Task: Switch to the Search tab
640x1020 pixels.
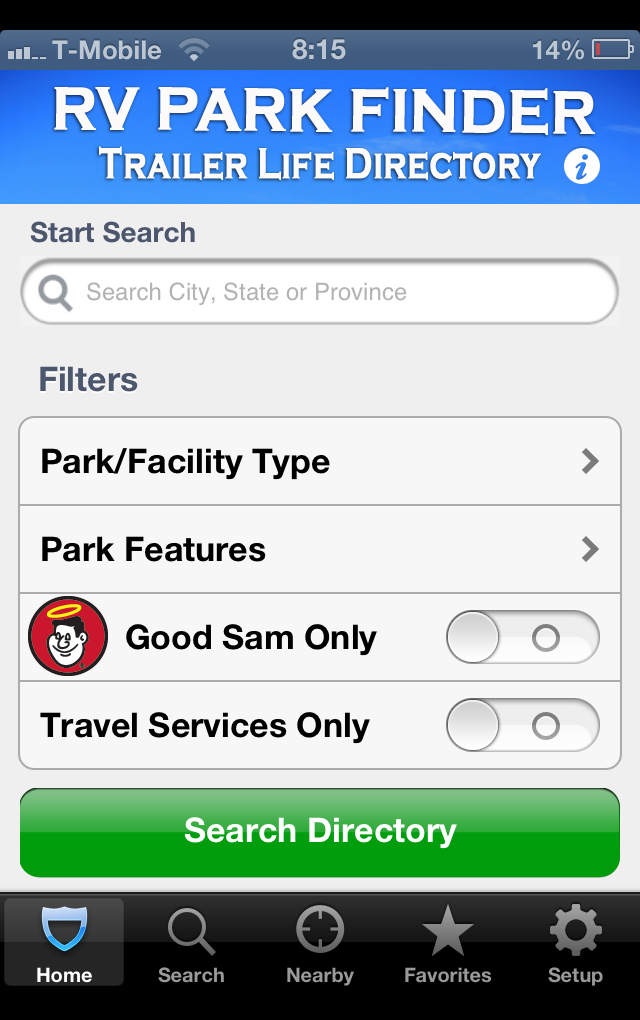Action: (191, 944)
